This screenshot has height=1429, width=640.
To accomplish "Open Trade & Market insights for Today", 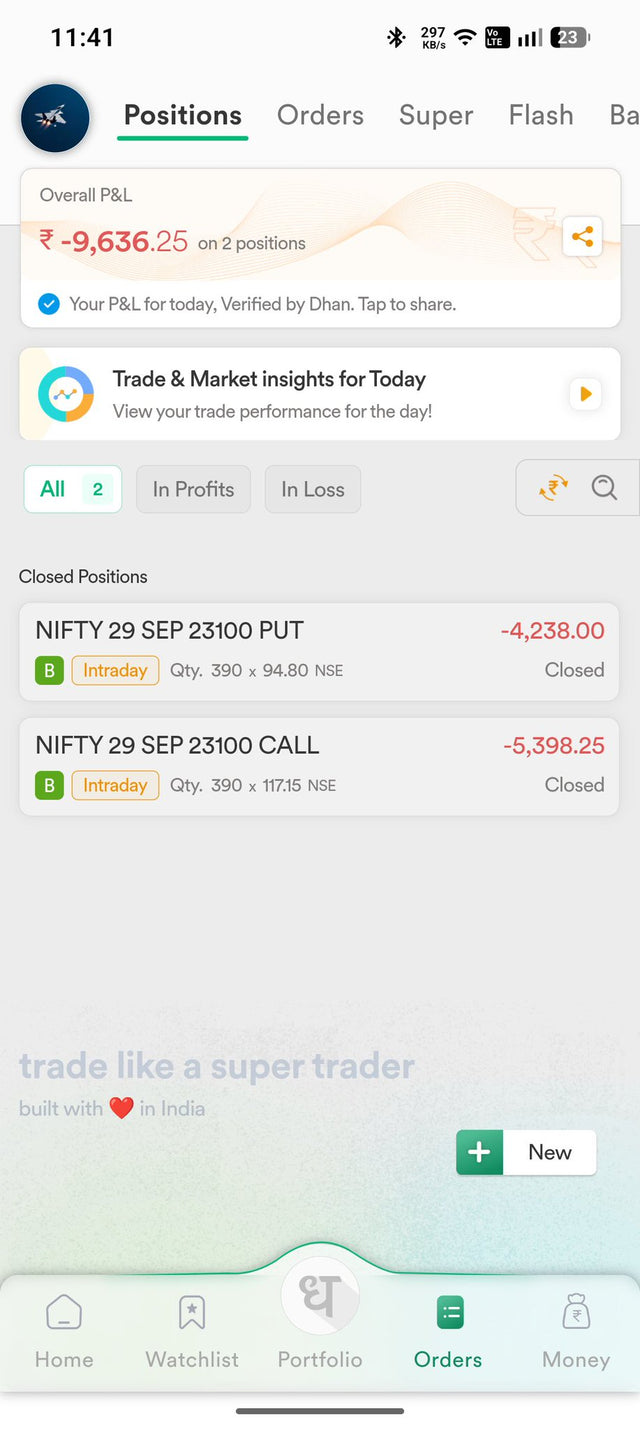I will point(320,394).
